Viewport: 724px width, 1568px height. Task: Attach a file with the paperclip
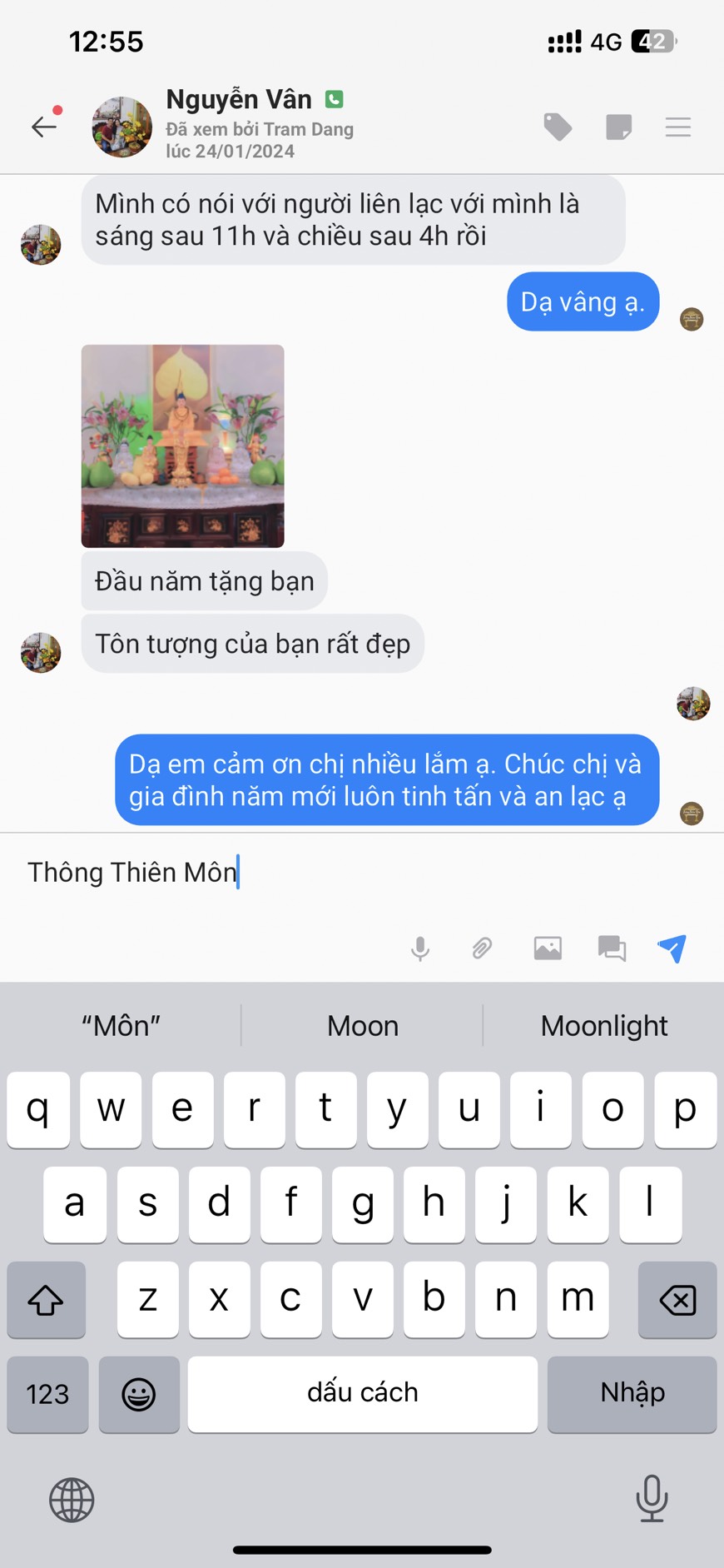click(483, 948)
